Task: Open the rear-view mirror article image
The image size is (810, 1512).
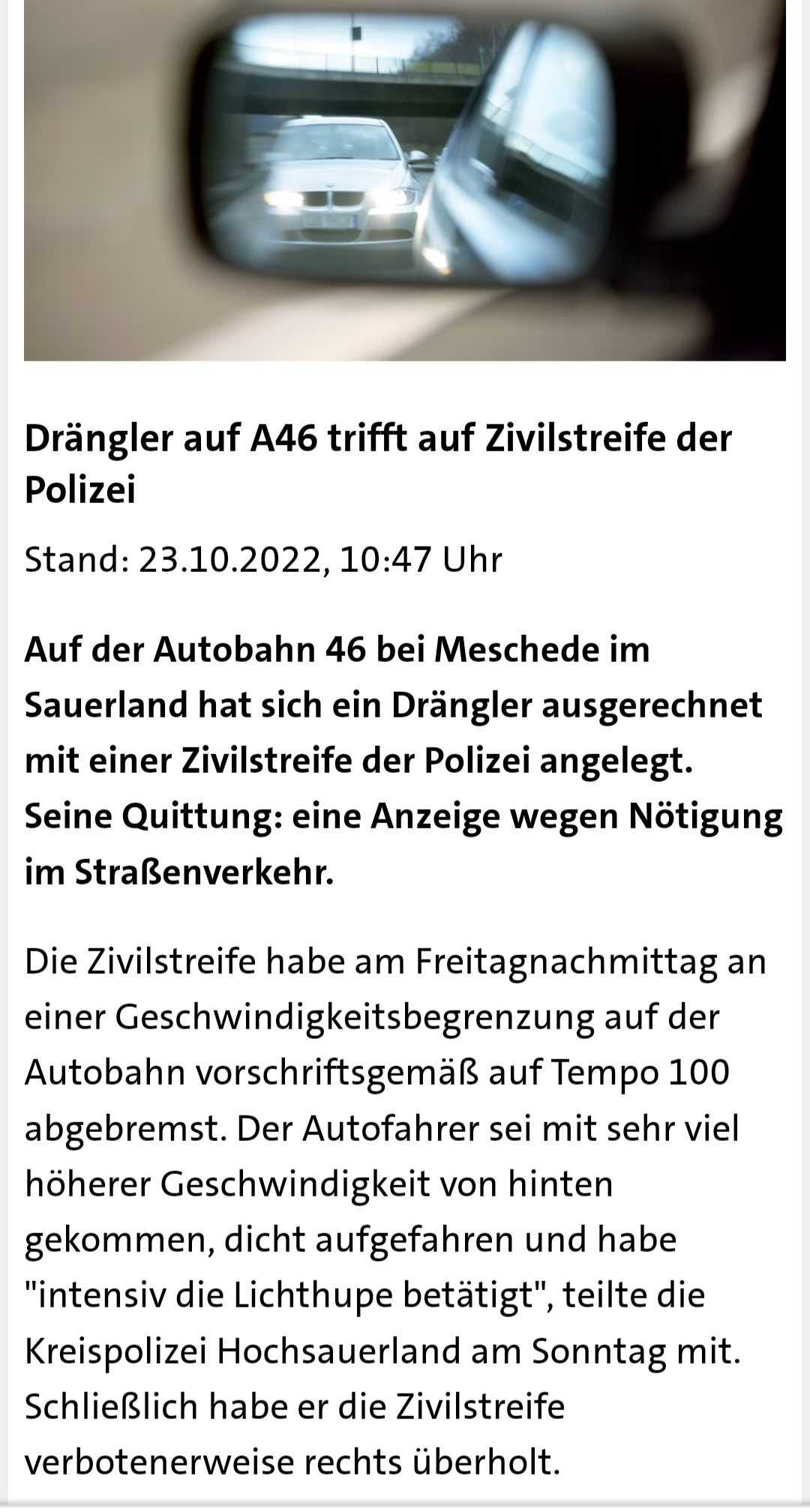Action: pyautogui.click(x=405, y=180)
